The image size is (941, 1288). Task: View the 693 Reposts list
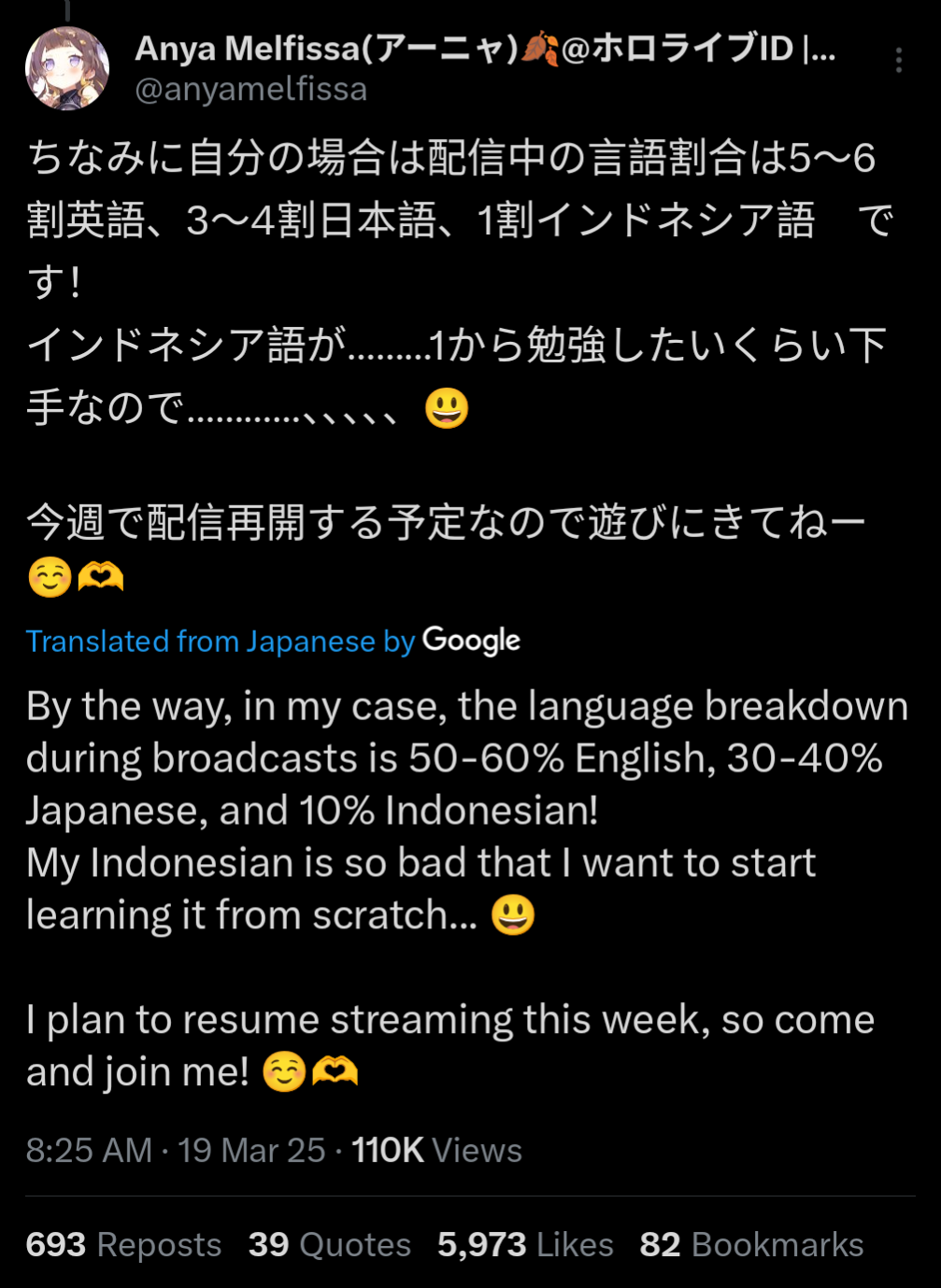click(123, 1244)
